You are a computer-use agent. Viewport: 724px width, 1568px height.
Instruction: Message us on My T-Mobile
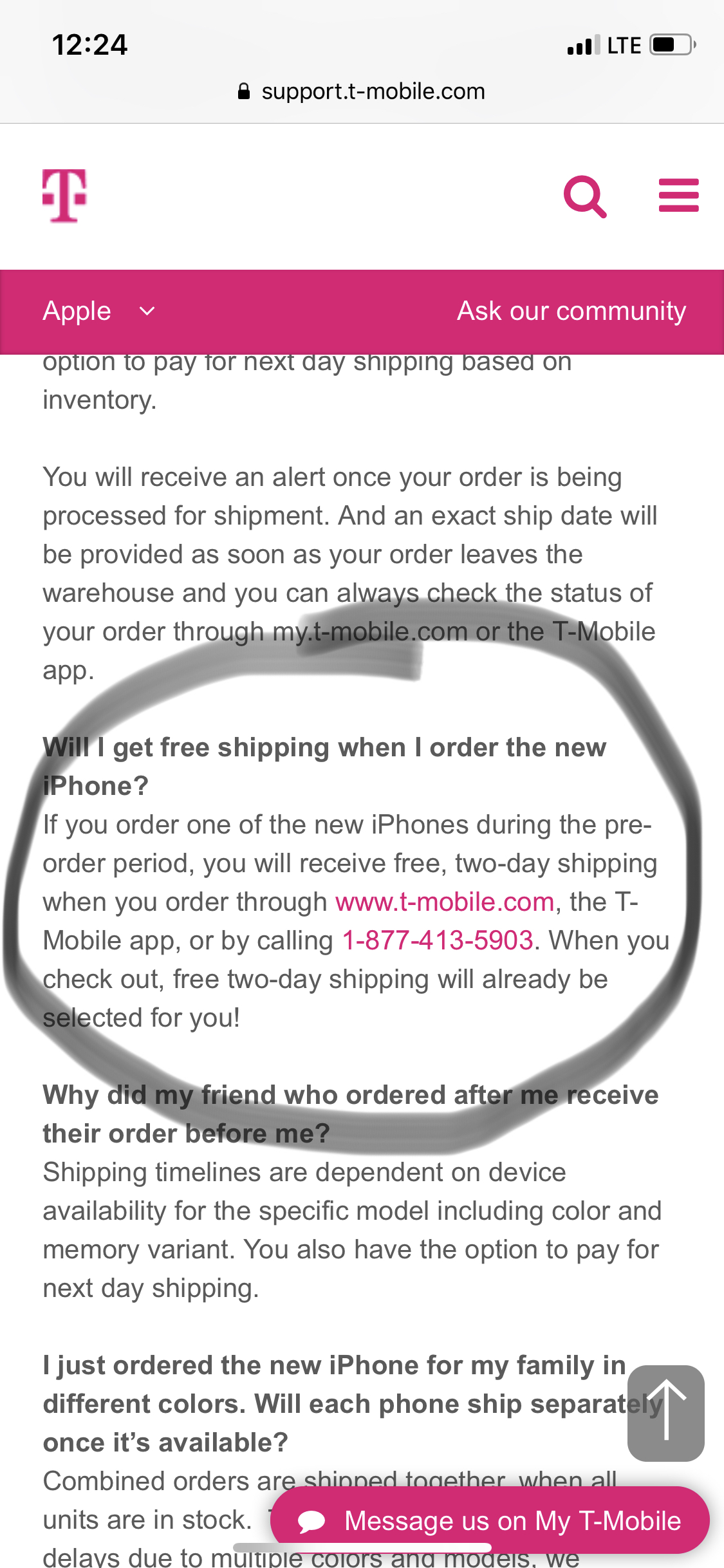pyautogui.click(x=490, y=1520)
